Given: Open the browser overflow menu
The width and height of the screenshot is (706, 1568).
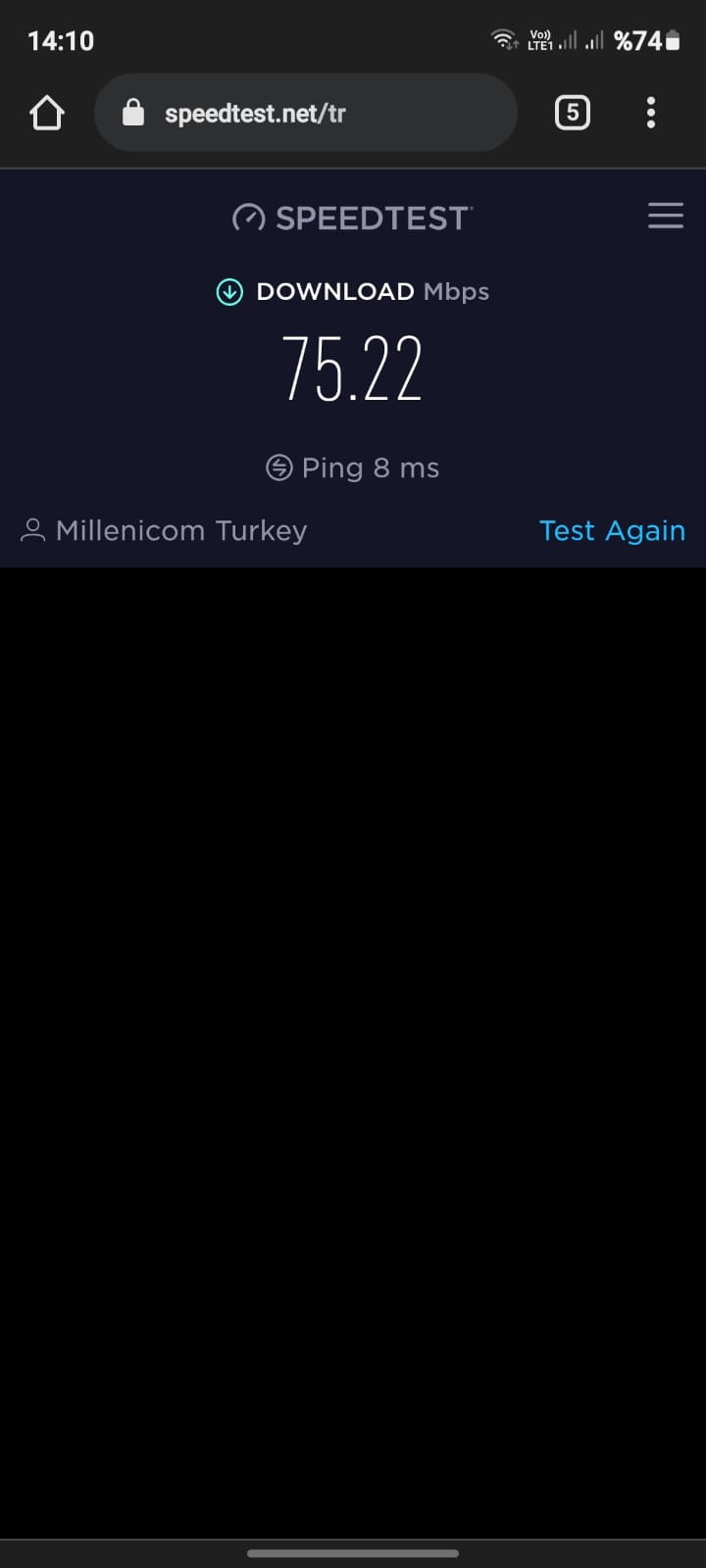Looking at the screenshot, I should (x=651, y=113).
